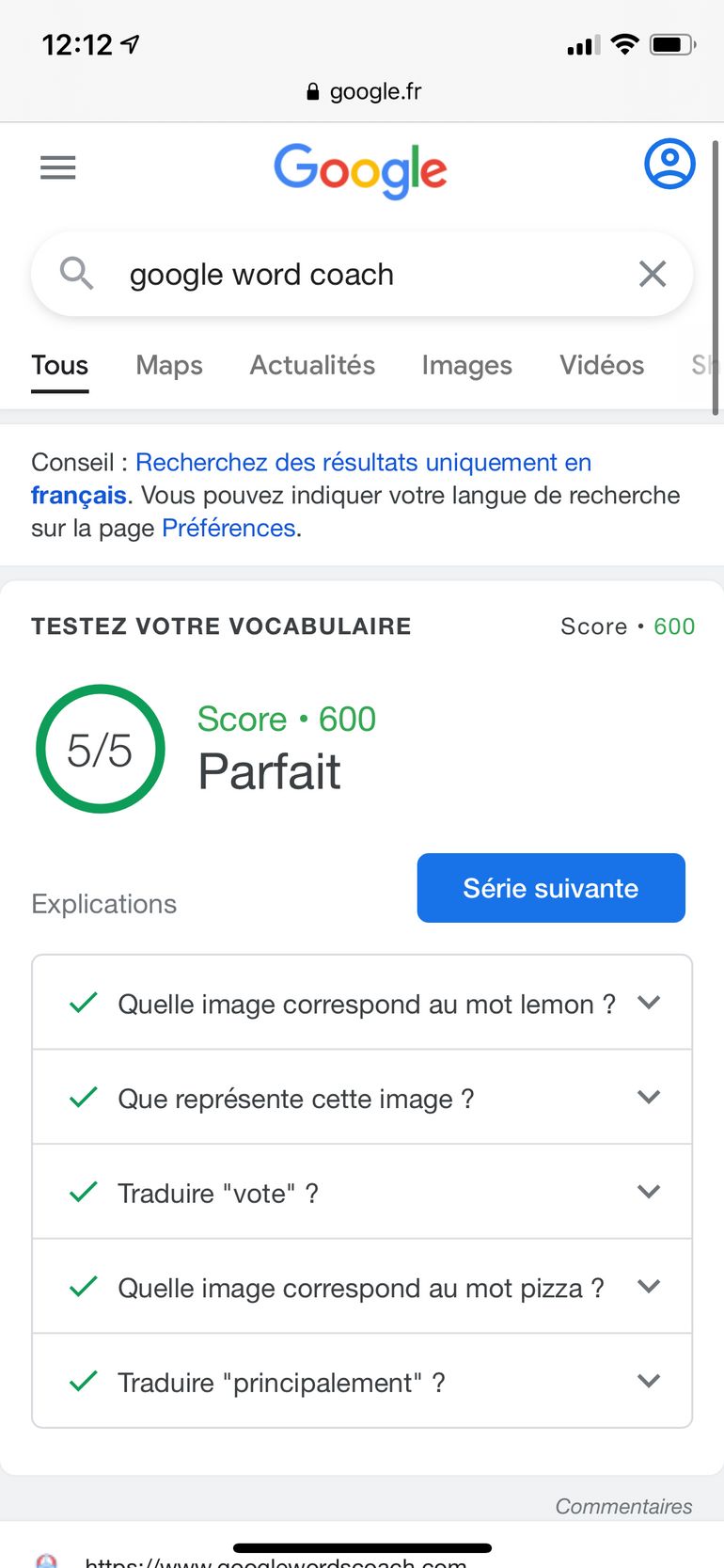Clear the search query

tap(652, 275)
